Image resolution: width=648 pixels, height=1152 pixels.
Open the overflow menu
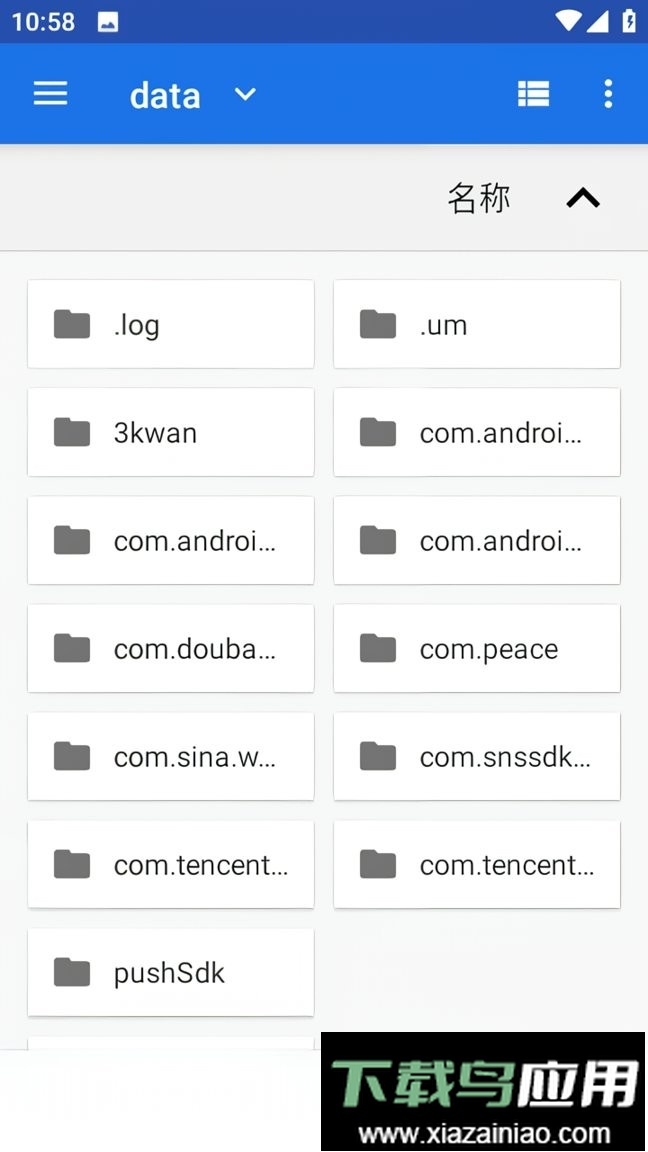pos(607,94)
